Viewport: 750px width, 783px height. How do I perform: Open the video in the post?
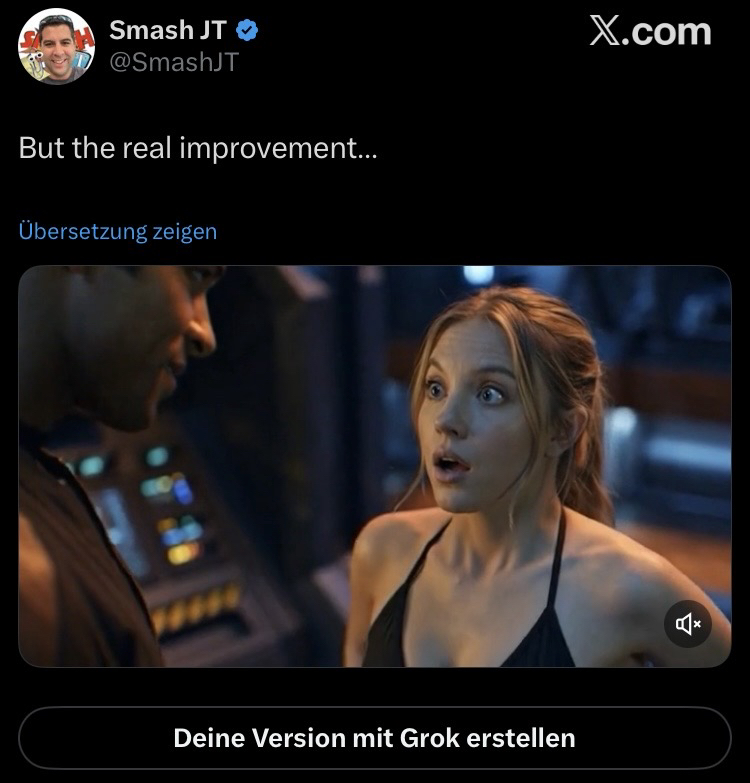(375, 465)
